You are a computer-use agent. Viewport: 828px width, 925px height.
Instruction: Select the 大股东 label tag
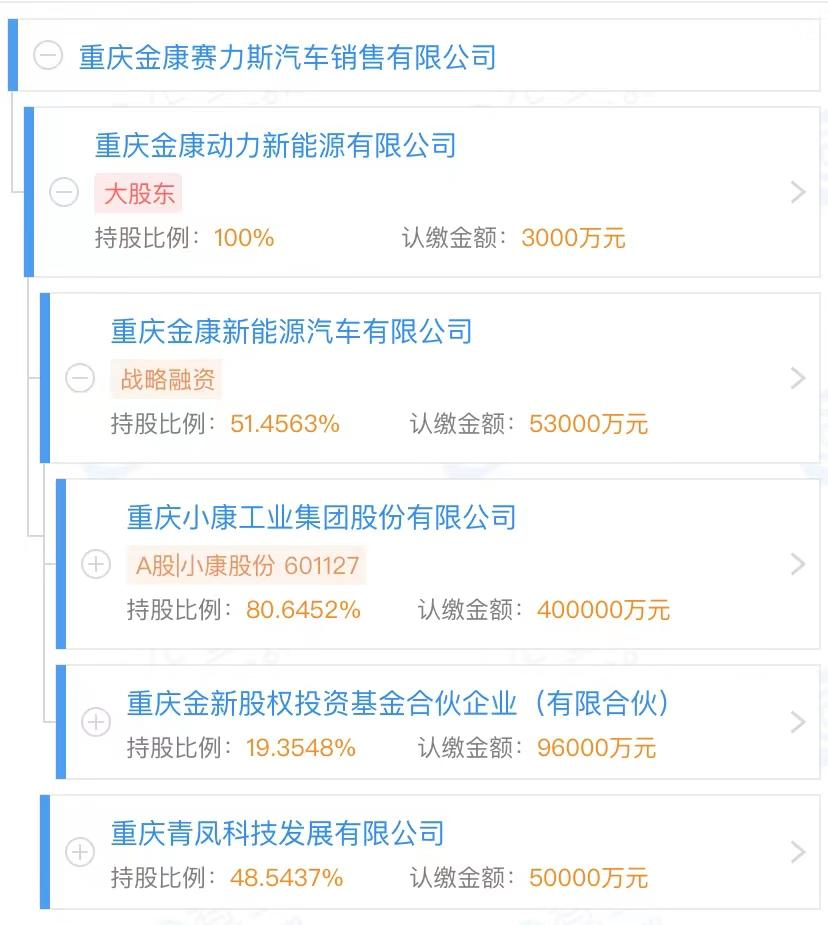tap(138, 194)
